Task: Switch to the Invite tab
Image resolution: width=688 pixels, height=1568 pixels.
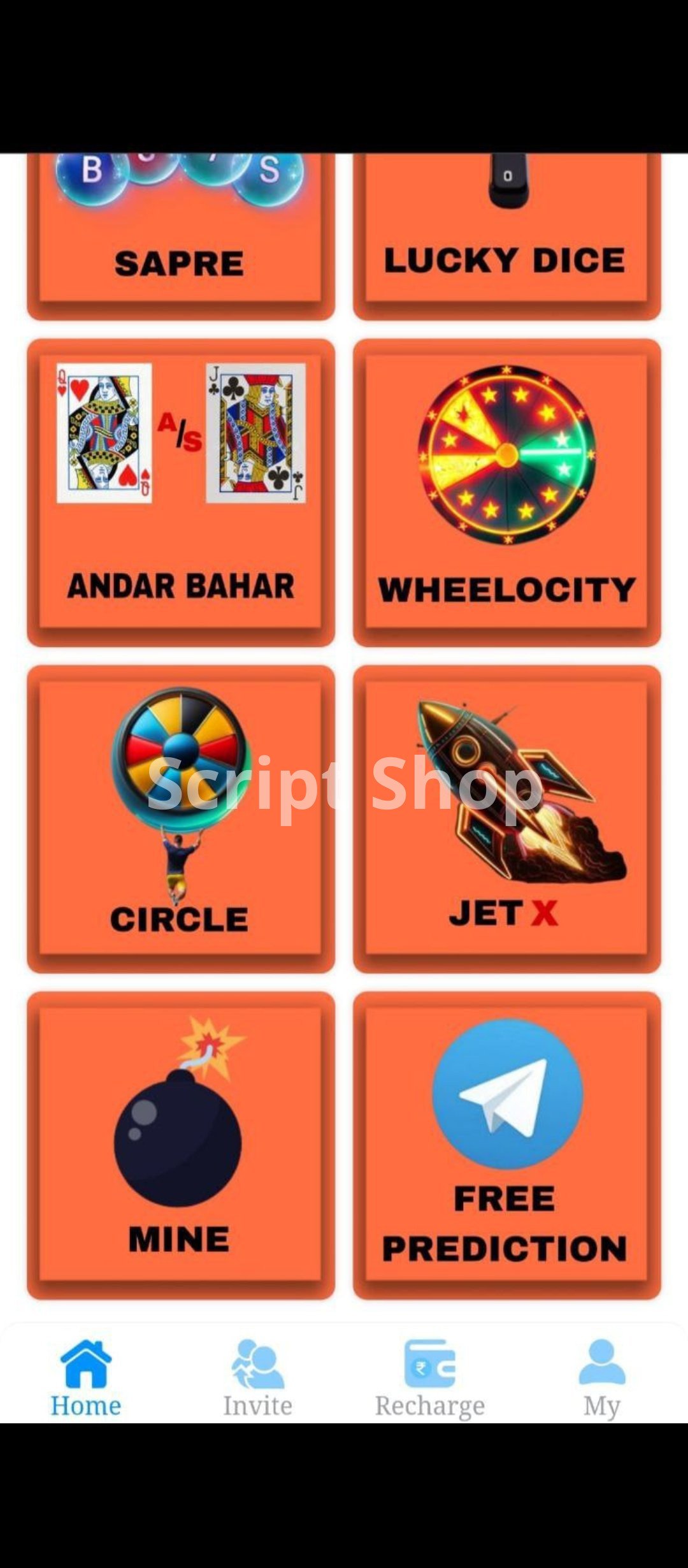Action: 258,1378
